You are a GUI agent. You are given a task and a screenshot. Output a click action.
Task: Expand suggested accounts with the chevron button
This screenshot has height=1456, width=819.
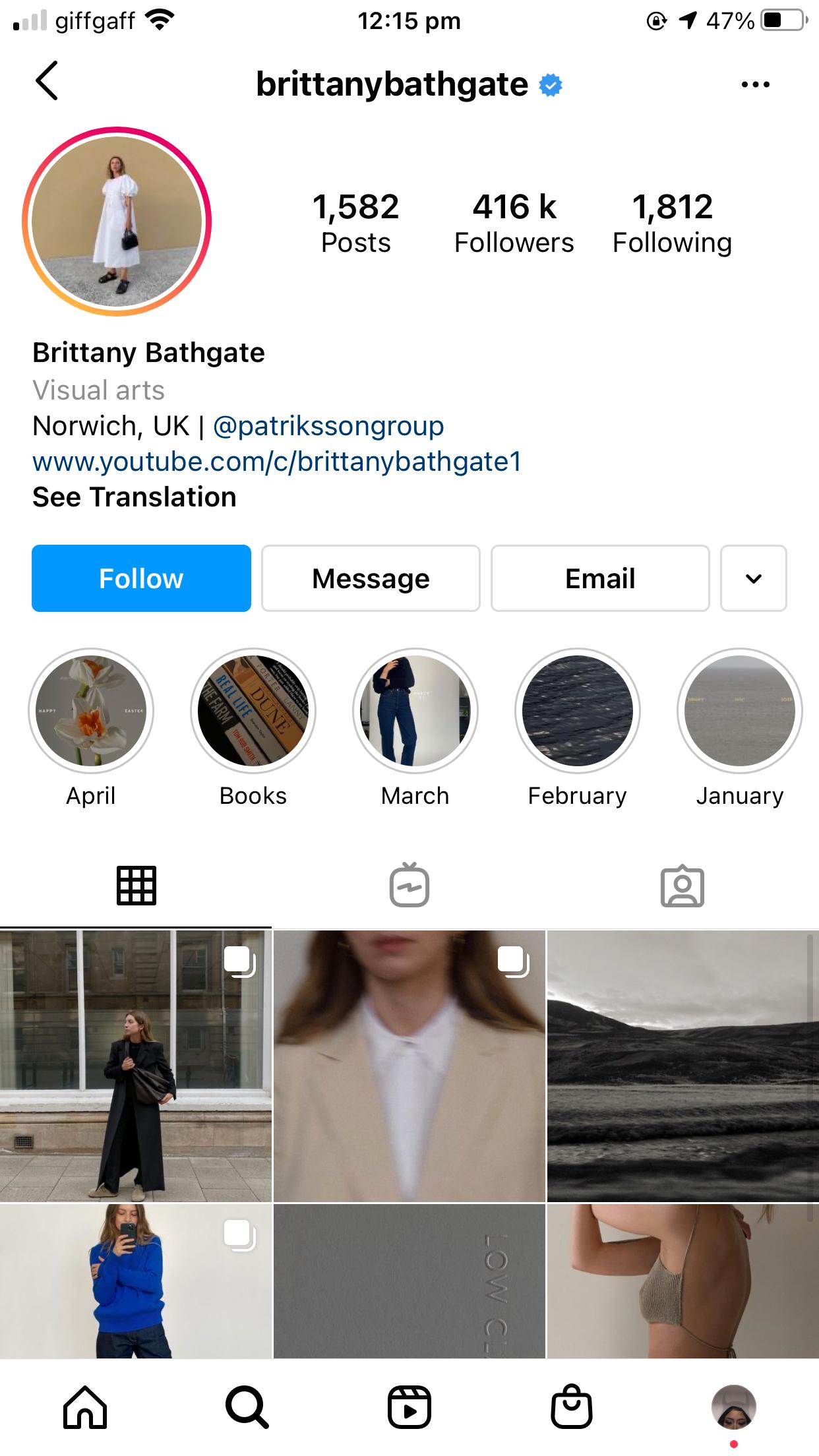pos(754,578)
